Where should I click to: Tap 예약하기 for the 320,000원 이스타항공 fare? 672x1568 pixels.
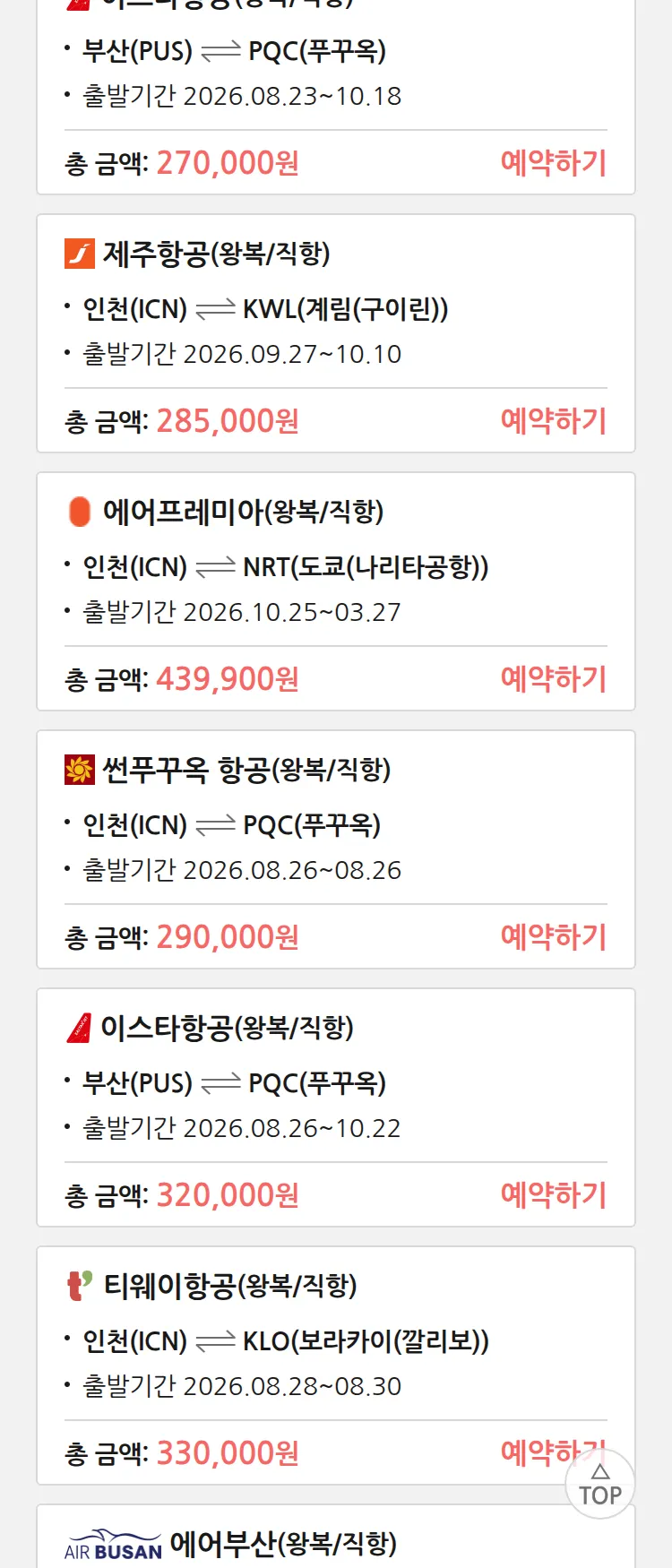[553, 1195]
